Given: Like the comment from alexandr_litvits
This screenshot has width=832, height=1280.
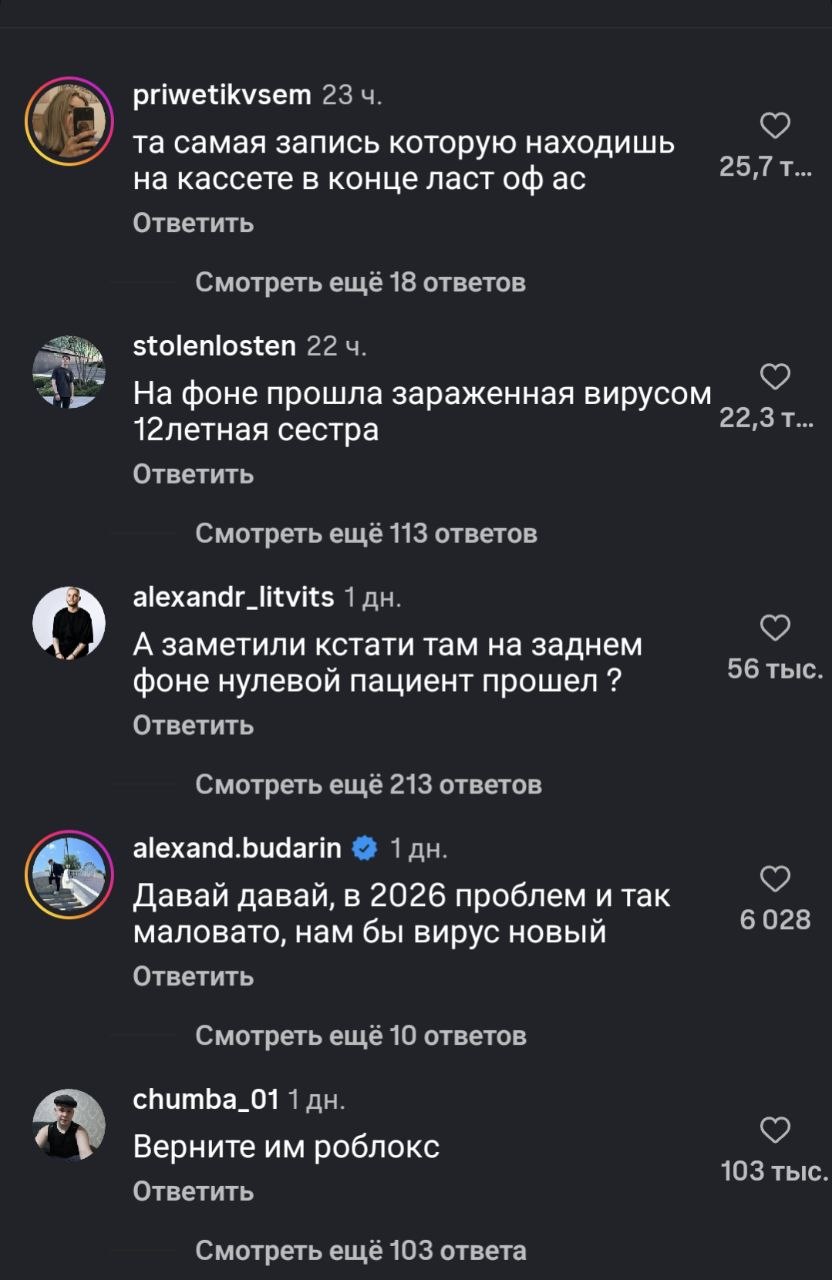Looking at the screenshot, I should [x=776, y=628].
